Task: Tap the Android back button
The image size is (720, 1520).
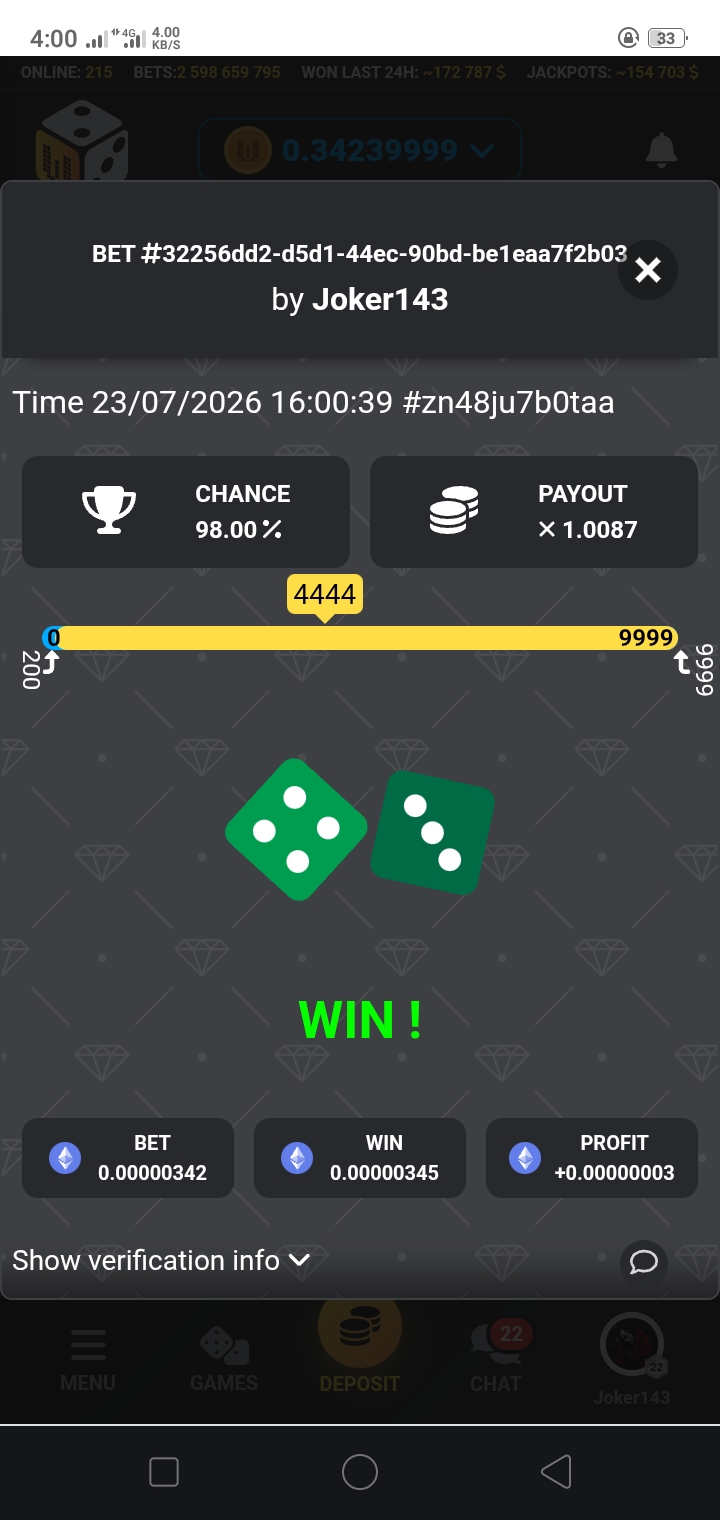Action: tap(556, 1472)
